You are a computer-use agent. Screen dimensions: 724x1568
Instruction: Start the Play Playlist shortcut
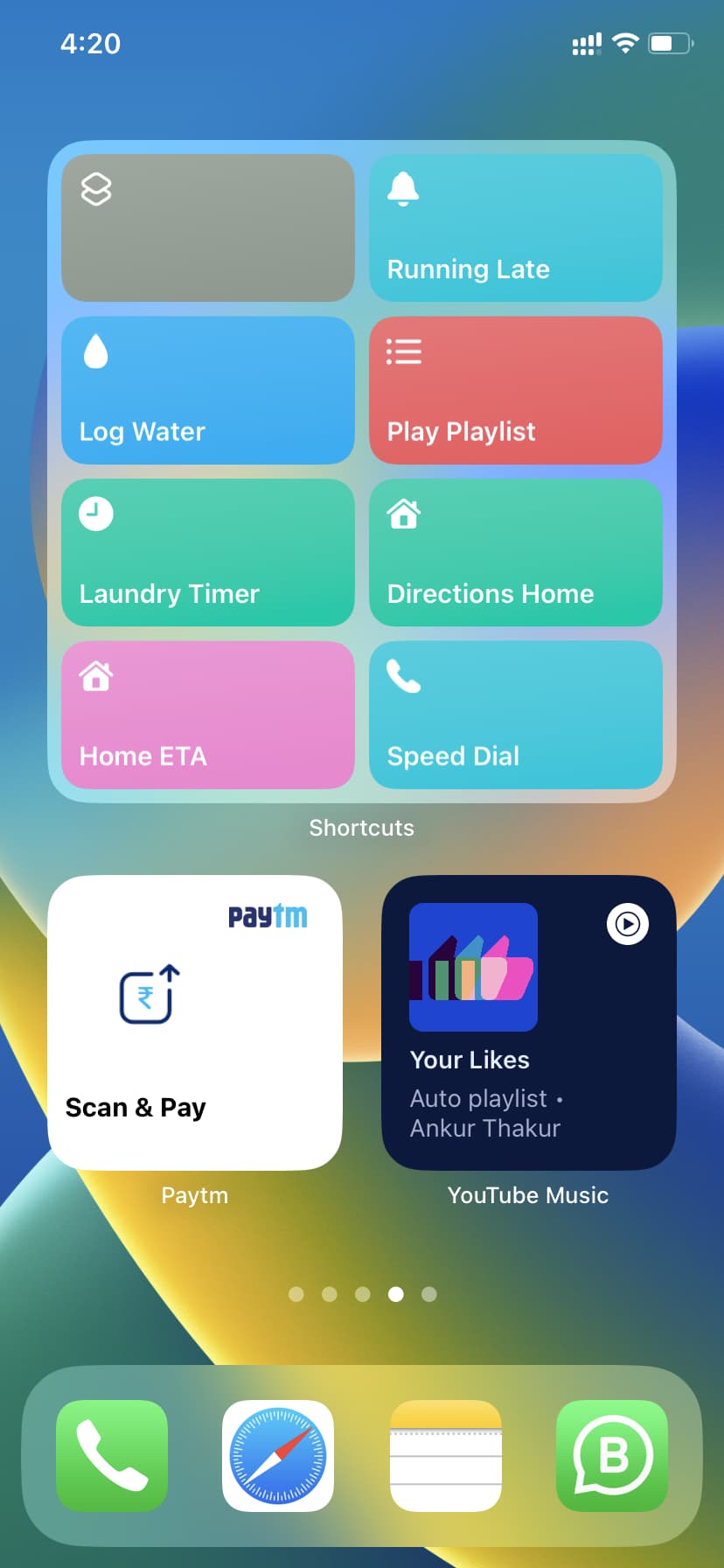click(515, 390)
